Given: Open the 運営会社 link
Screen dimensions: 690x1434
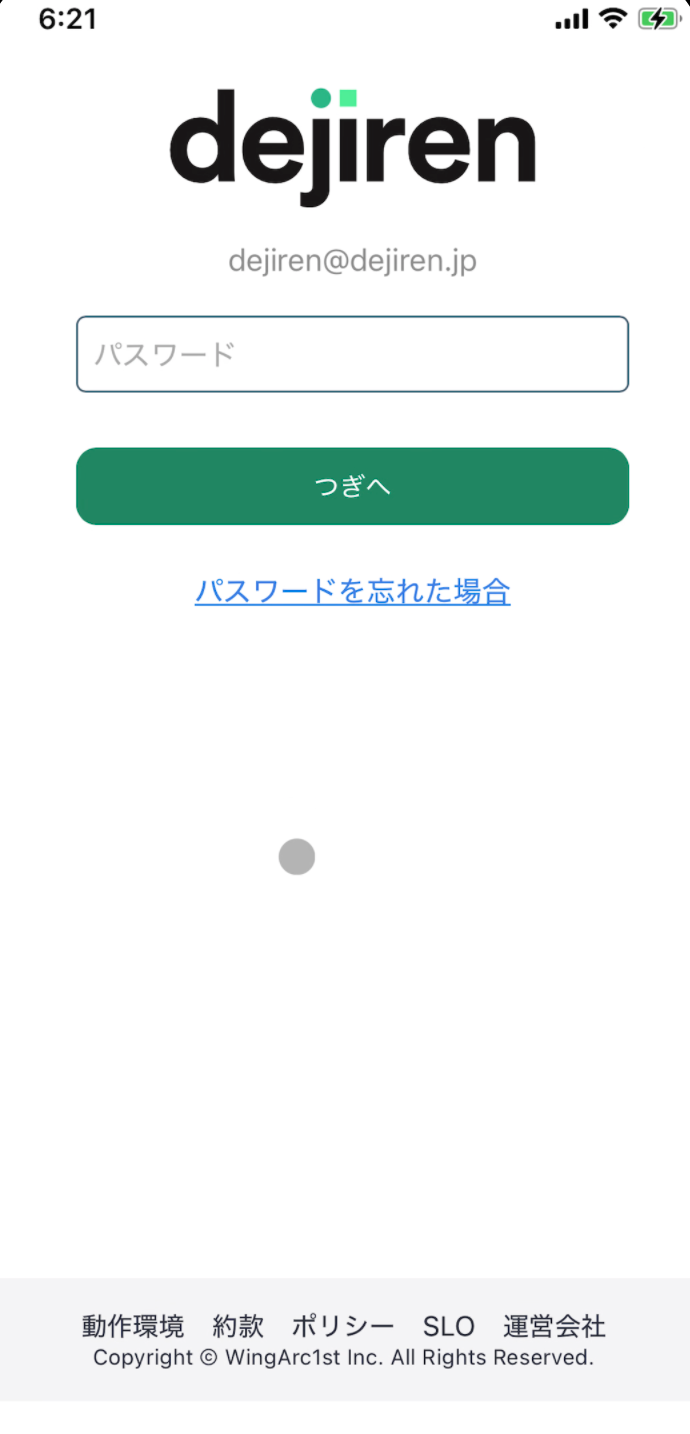Looking at the screenshot, I should point(554,1326).
